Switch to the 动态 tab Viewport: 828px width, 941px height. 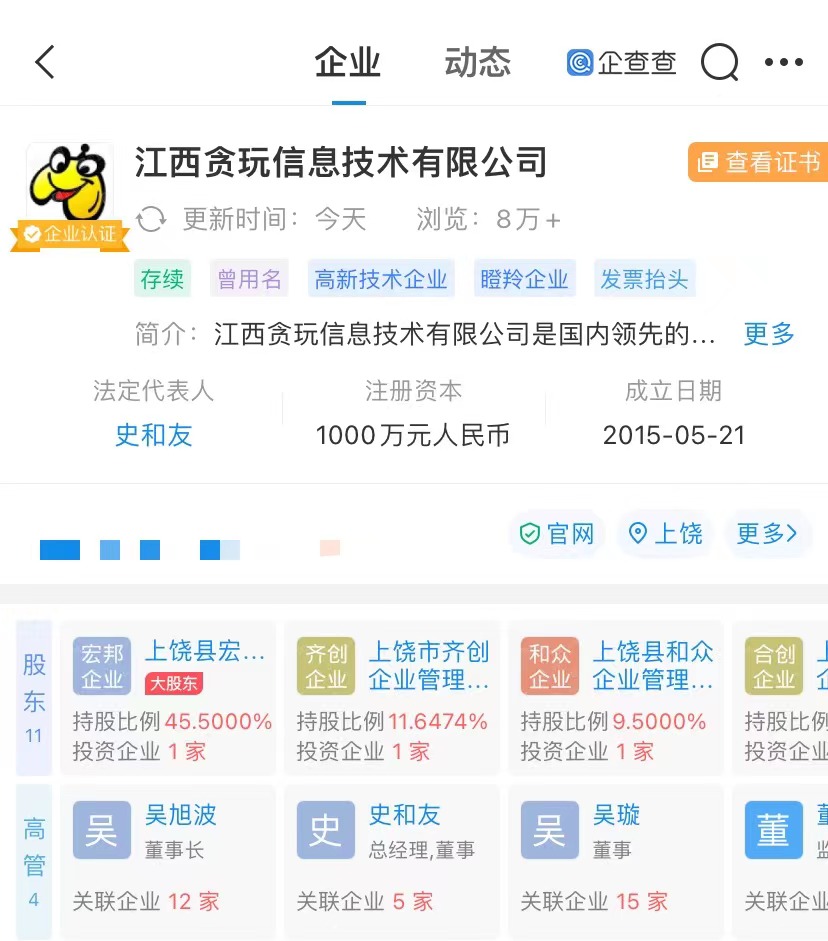pyautogui.click(x=477, y=62)
